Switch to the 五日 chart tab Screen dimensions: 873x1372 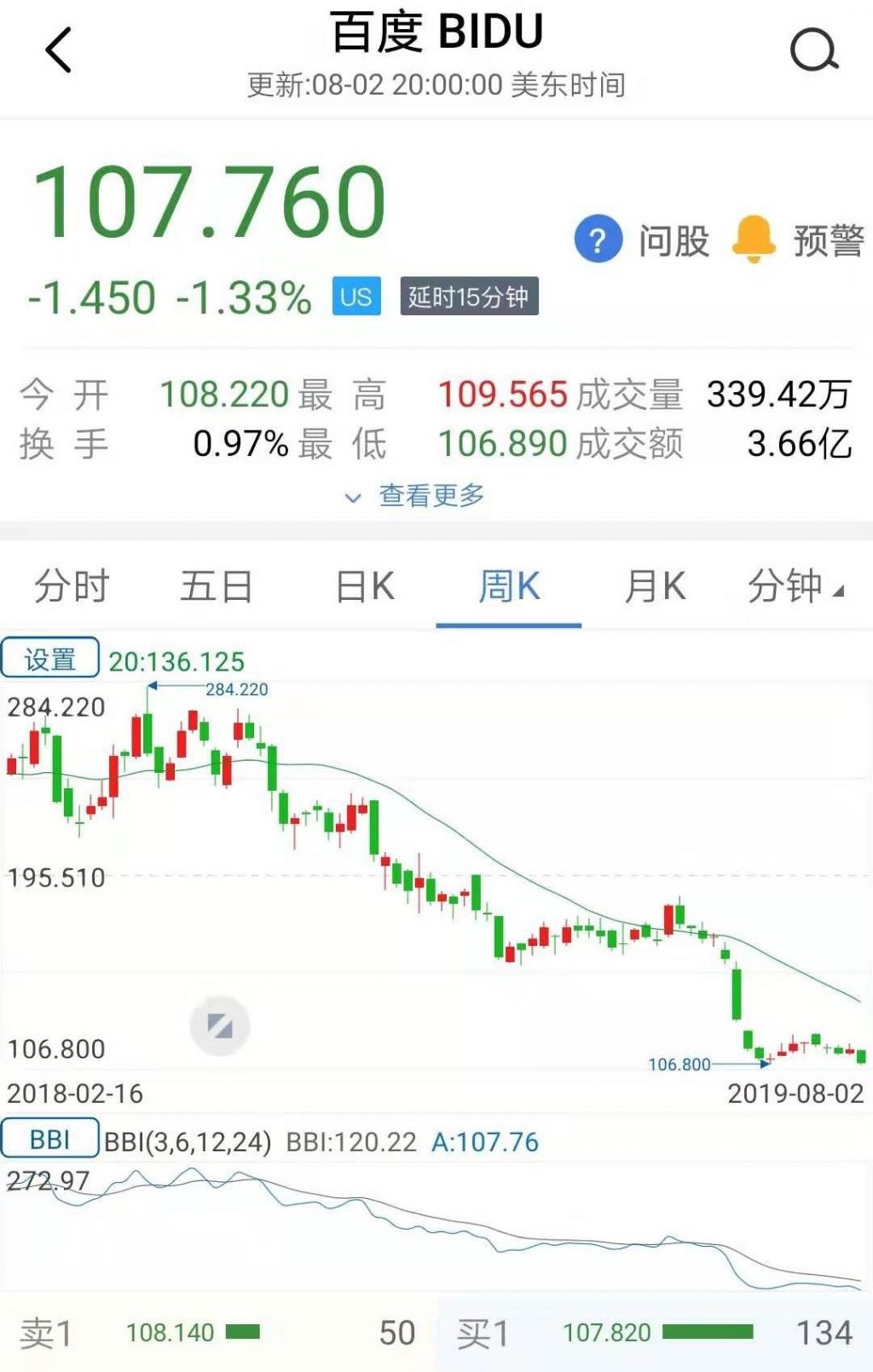coord(217,587)
